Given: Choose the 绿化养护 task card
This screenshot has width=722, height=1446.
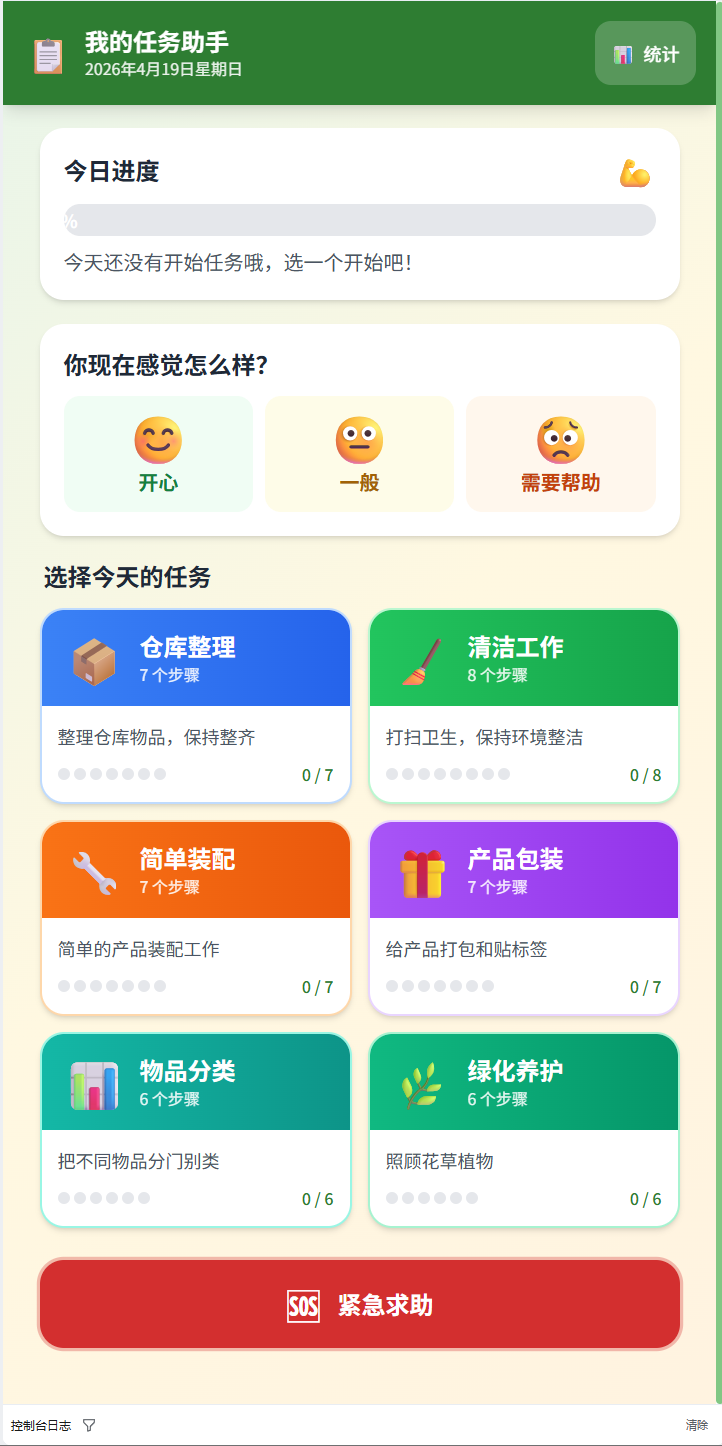Looking at the screenshot, I should pos(524,1130).
